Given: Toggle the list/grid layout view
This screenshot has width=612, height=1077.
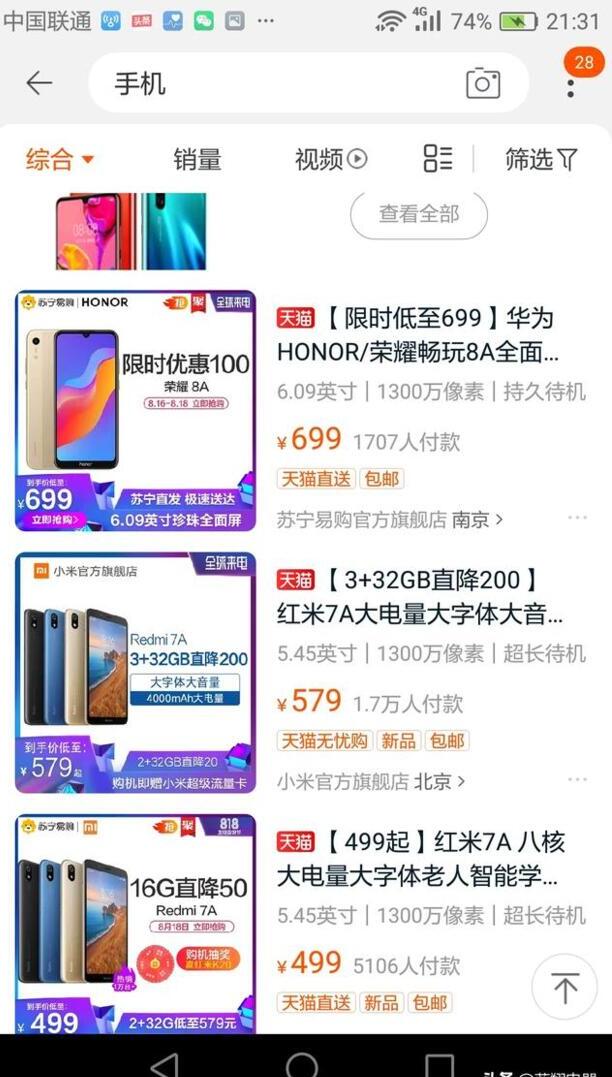Looking at the screenshot, I should [438, 158].
